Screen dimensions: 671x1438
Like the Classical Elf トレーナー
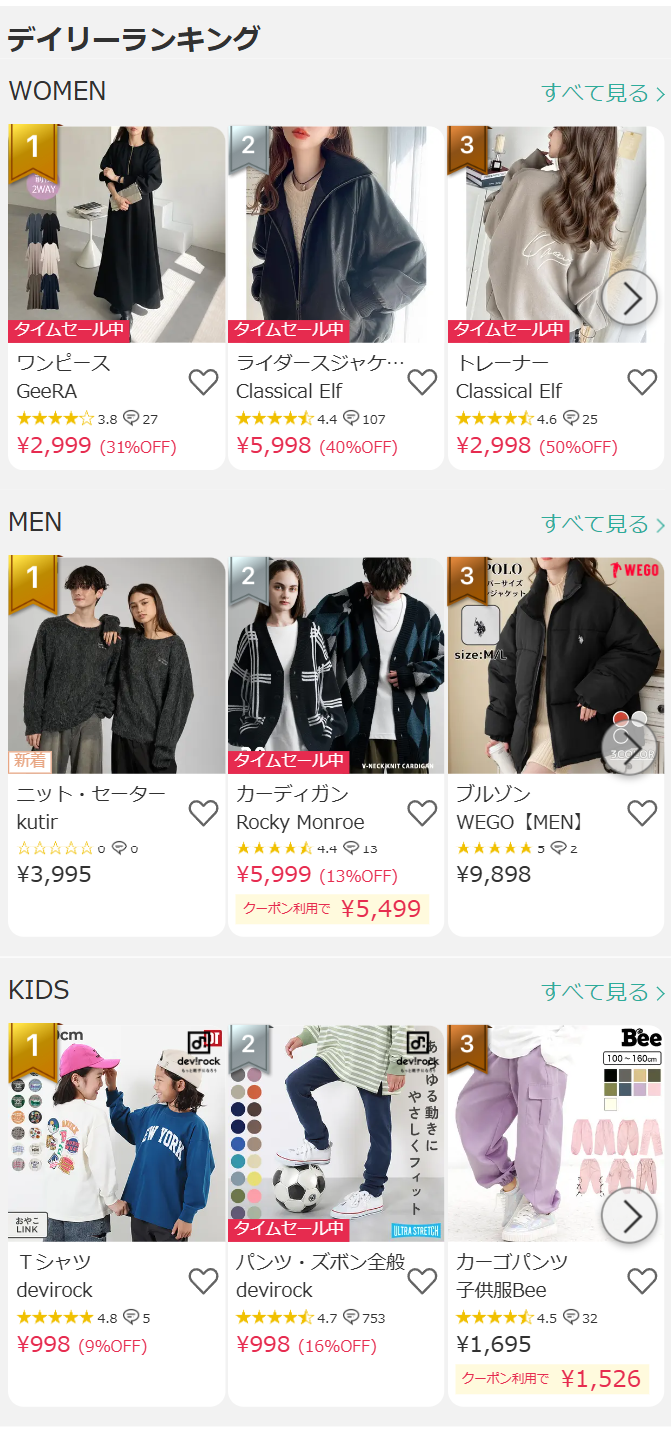pos(642,381)
